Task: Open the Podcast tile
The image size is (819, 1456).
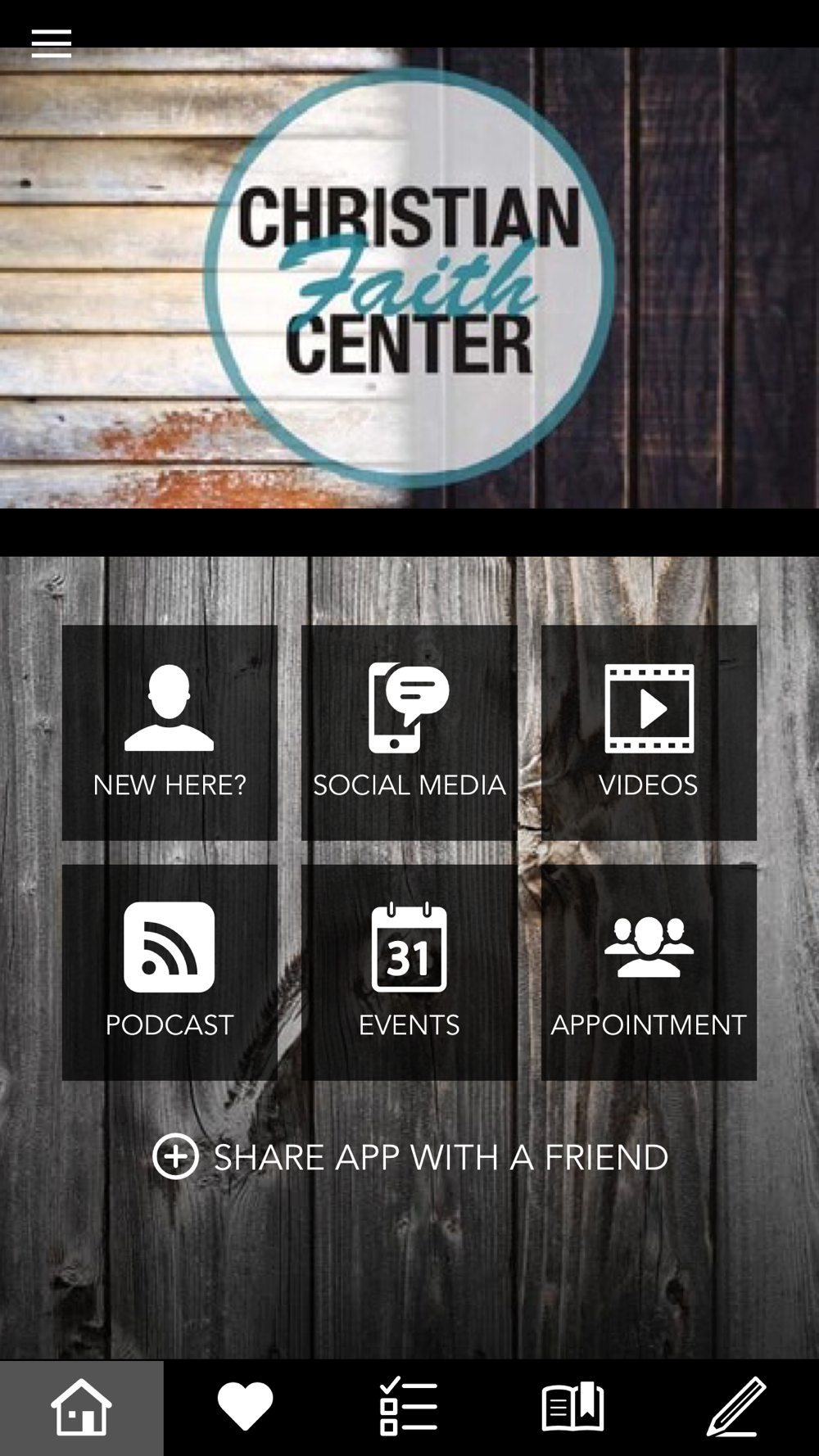Action: [x=170, y=972]
